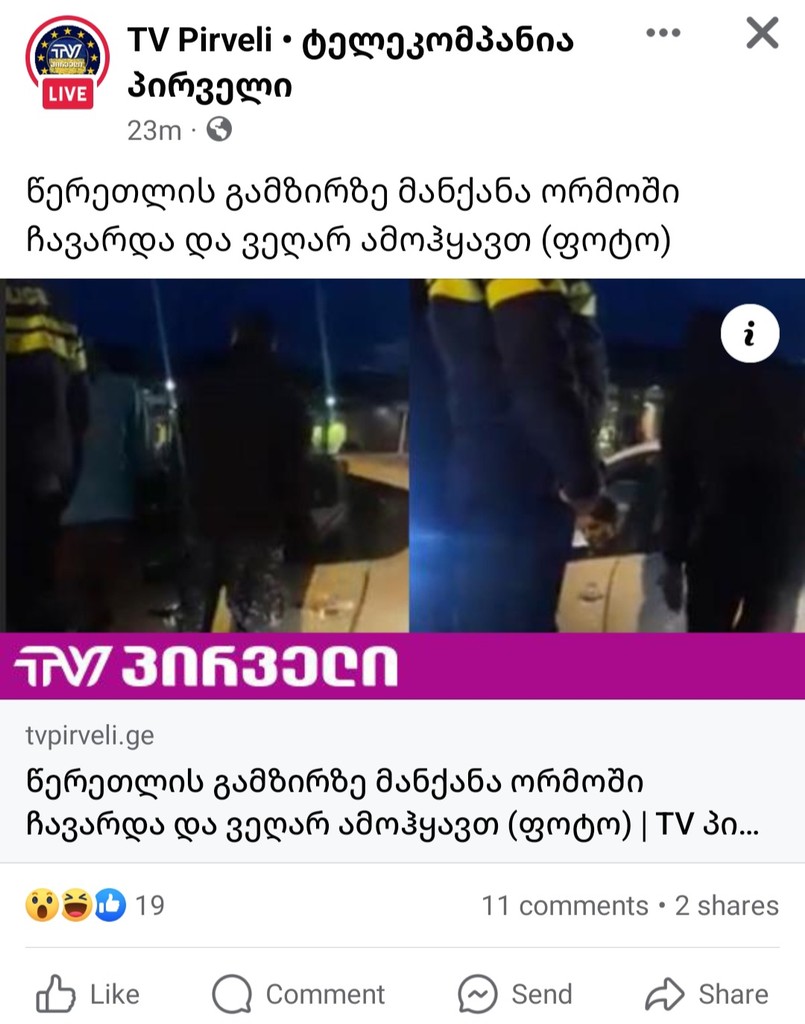Viewport: 805px width, 1024px height.
Task: View the list of 19 reactions
Action: click(x=95, y=906)
